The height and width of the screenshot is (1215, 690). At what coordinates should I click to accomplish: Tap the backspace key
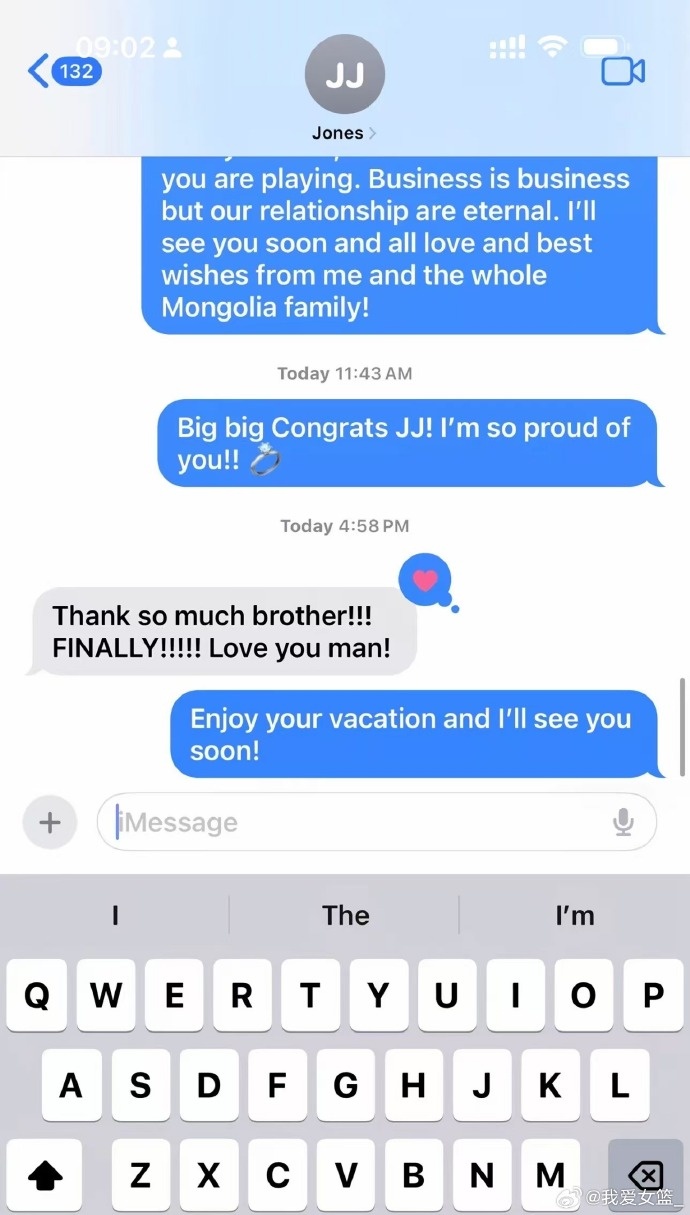coord(646,1175)
